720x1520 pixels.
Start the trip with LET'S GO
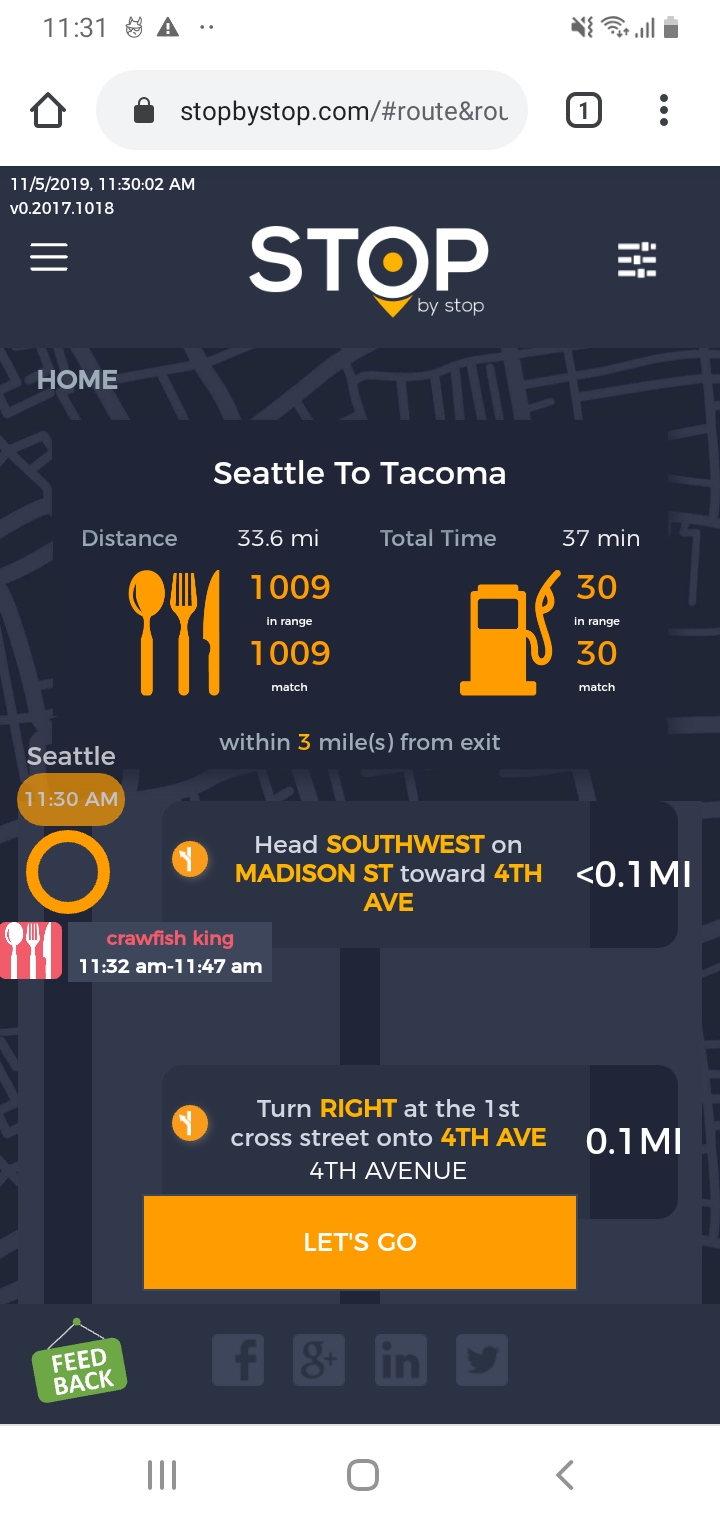click(360, 1242)
